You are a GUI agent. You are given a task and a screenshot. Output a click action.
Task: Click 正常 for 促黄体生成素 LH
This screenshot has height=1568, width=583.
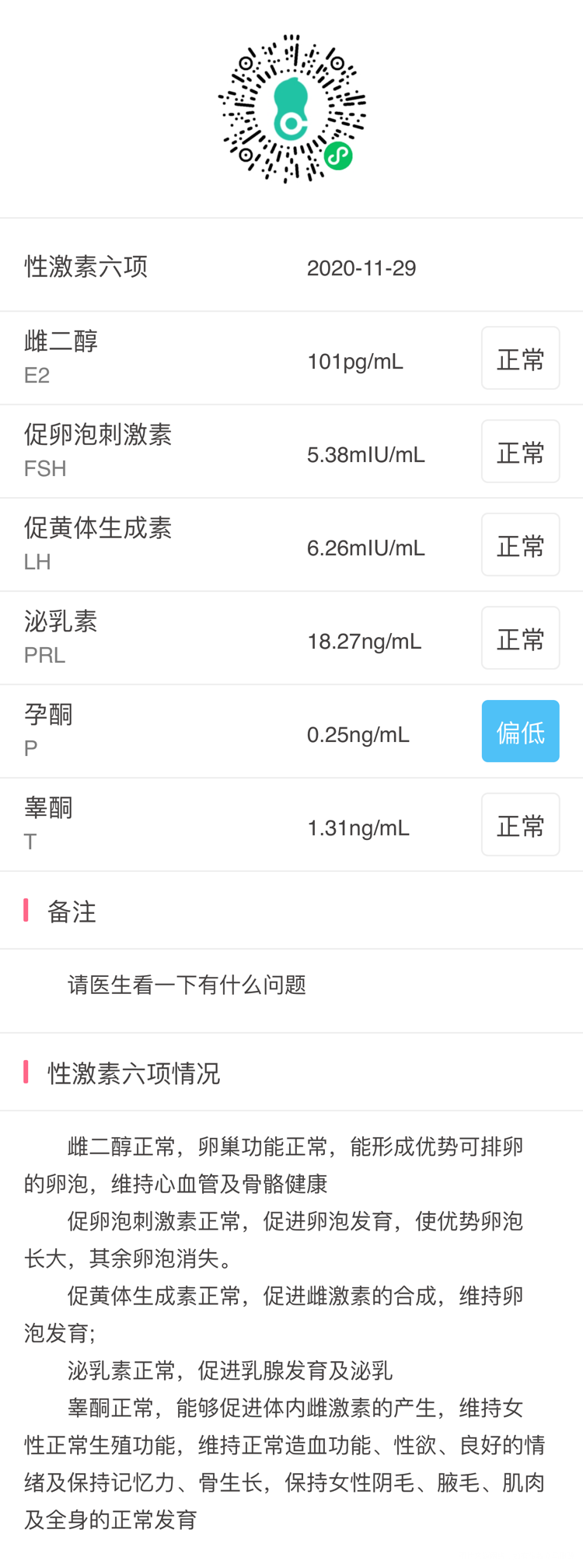520,544
